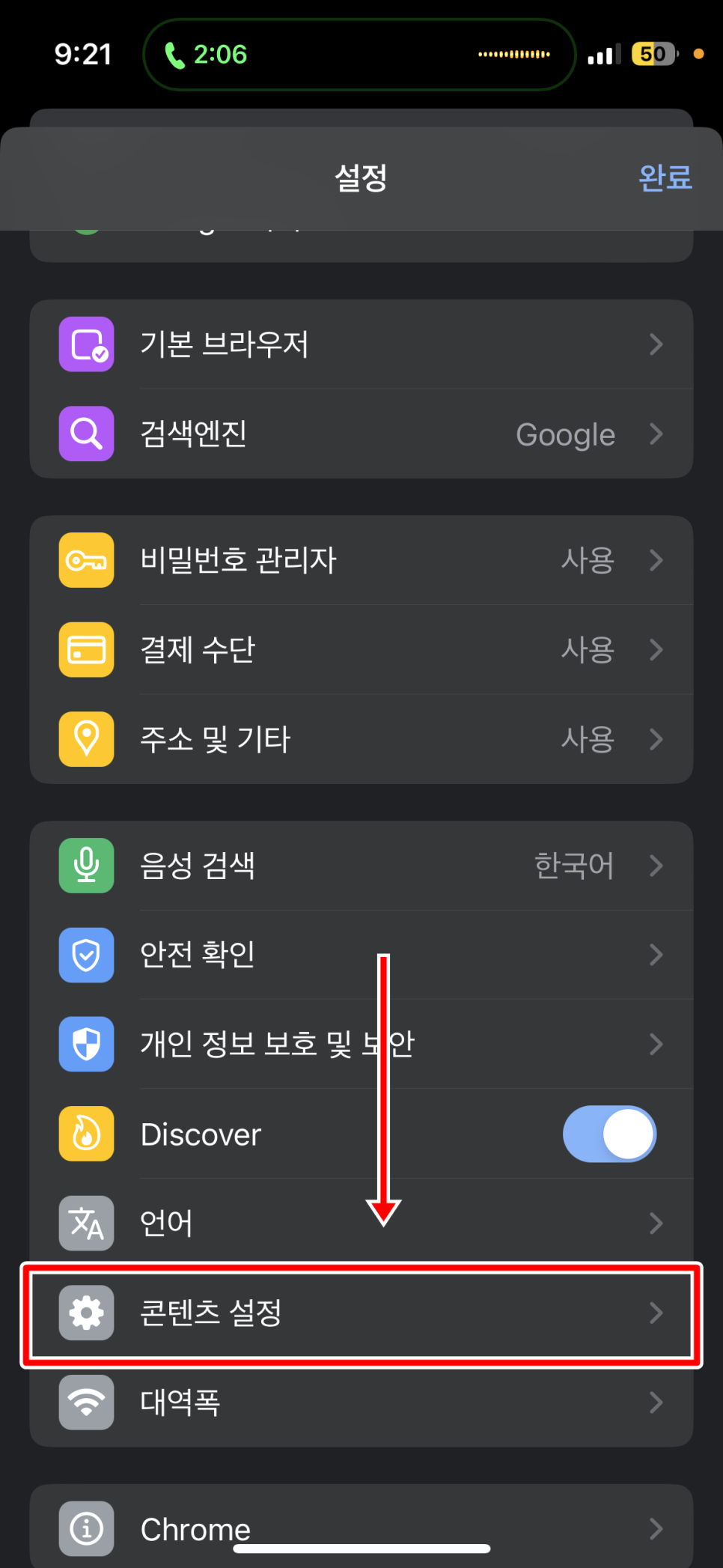
Task: Turn off the Discover switch
Action: click(608, 1134)
